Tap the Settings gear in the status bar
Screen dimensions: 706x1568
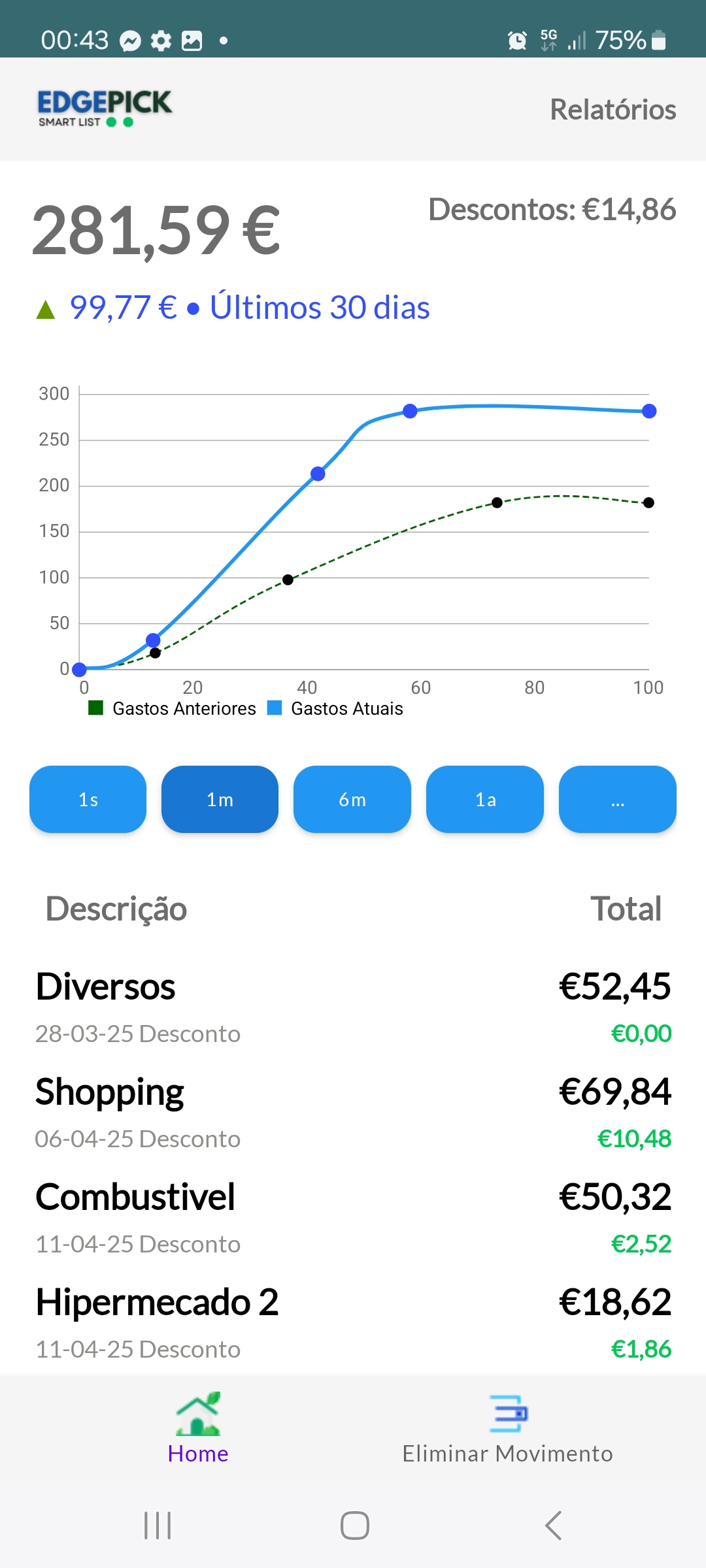pos(160,39)
